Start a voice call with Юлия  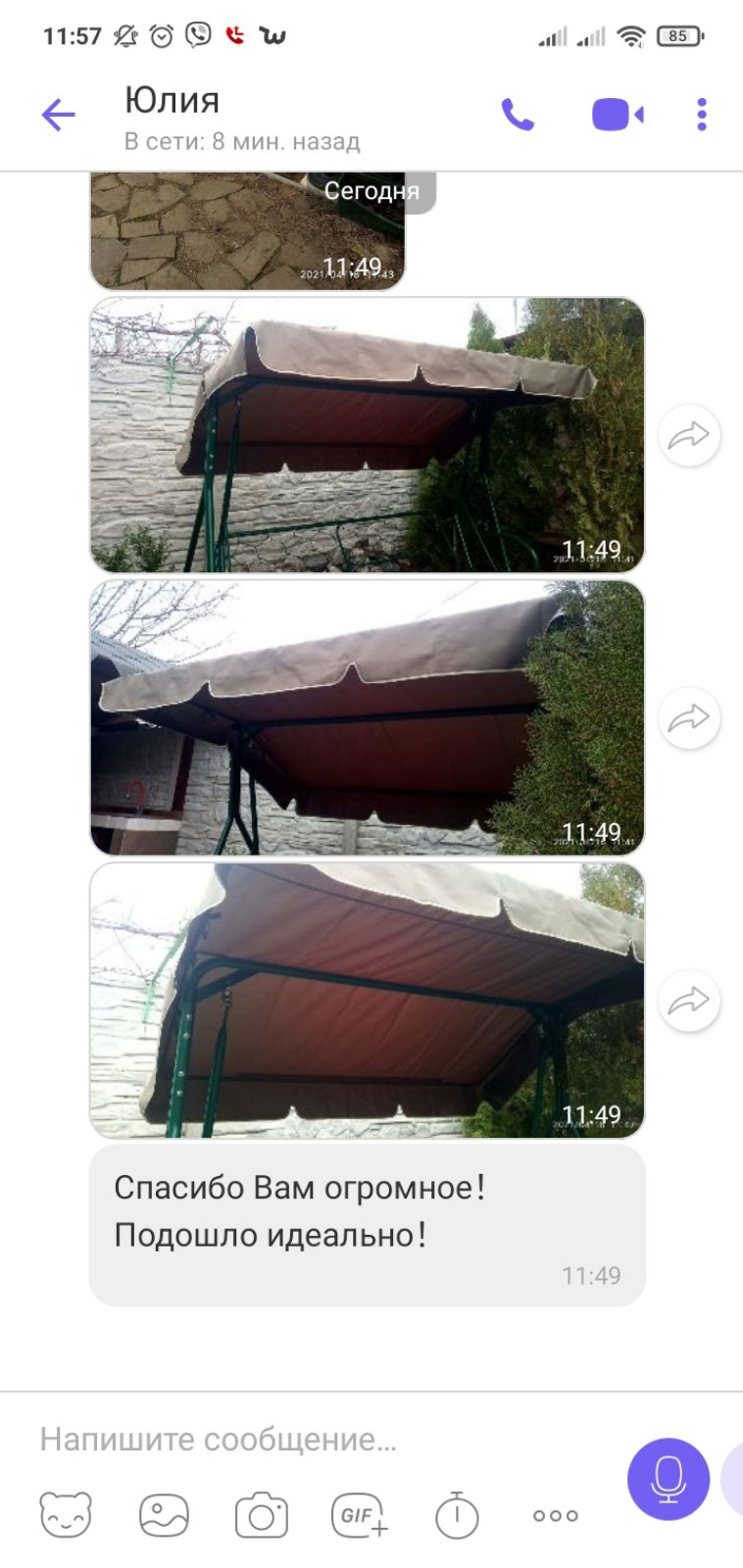click(518, 116)
